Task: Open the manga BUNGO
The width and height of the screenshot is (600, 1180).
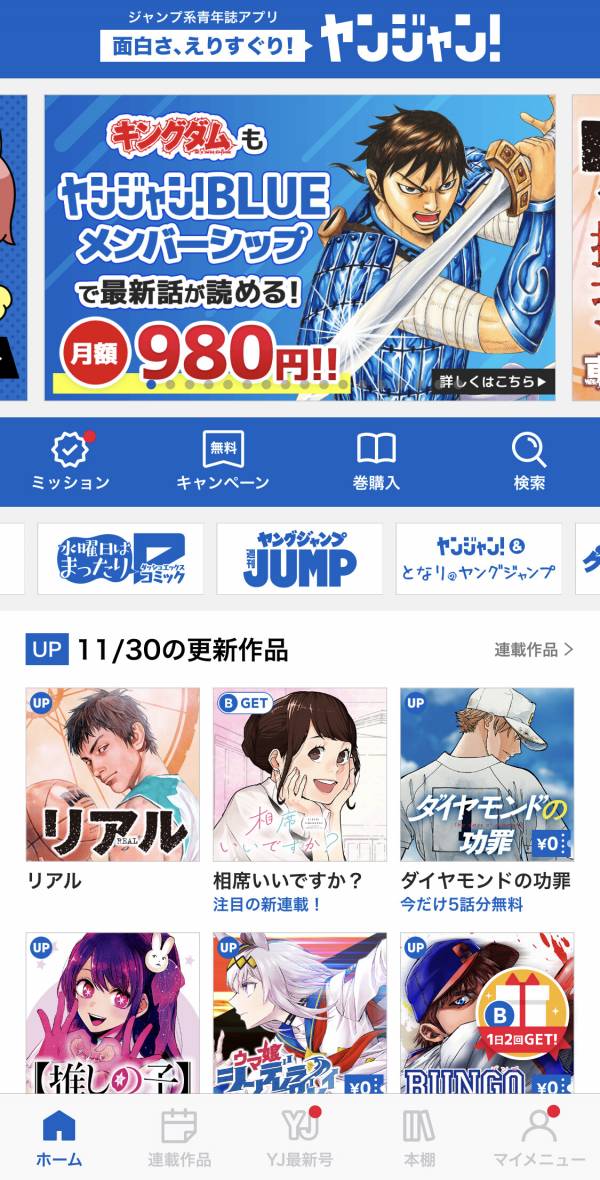Action: point(487,1010)
